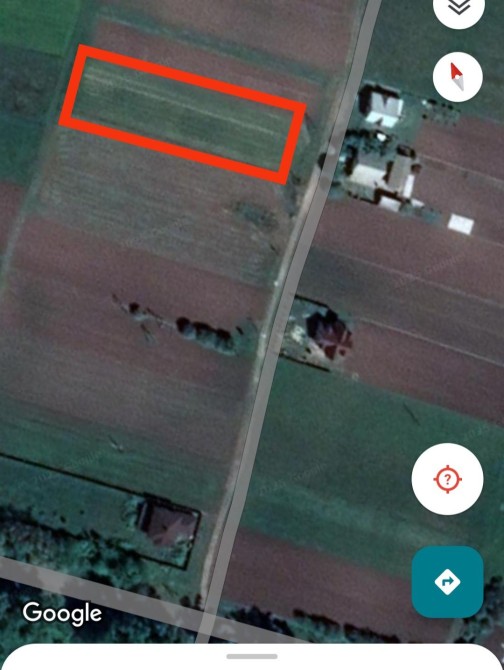The image size is (504, 670).
Task: Tap the compass to reset north
Action: click(458, 77)
